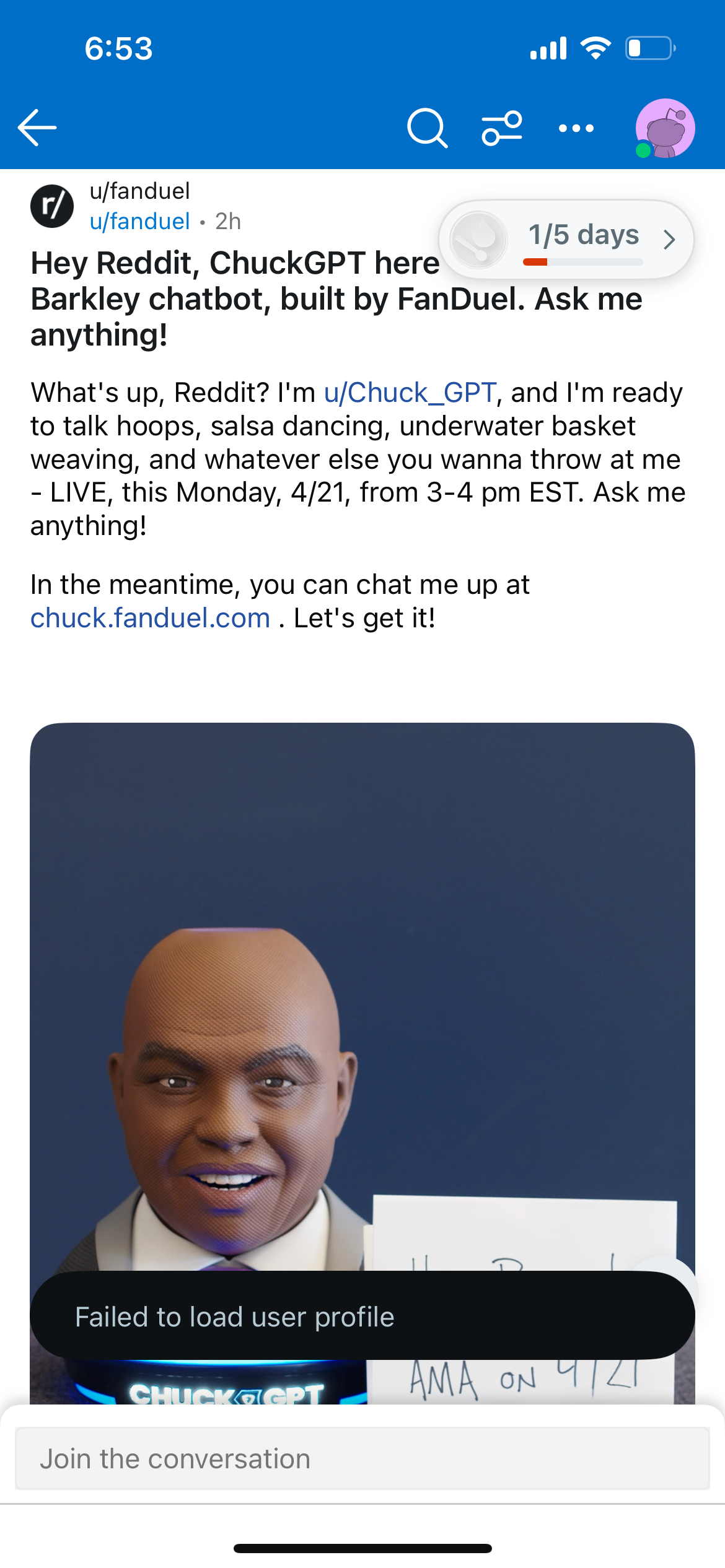Open the chuck.fanduel.com link

pos(151,618)
